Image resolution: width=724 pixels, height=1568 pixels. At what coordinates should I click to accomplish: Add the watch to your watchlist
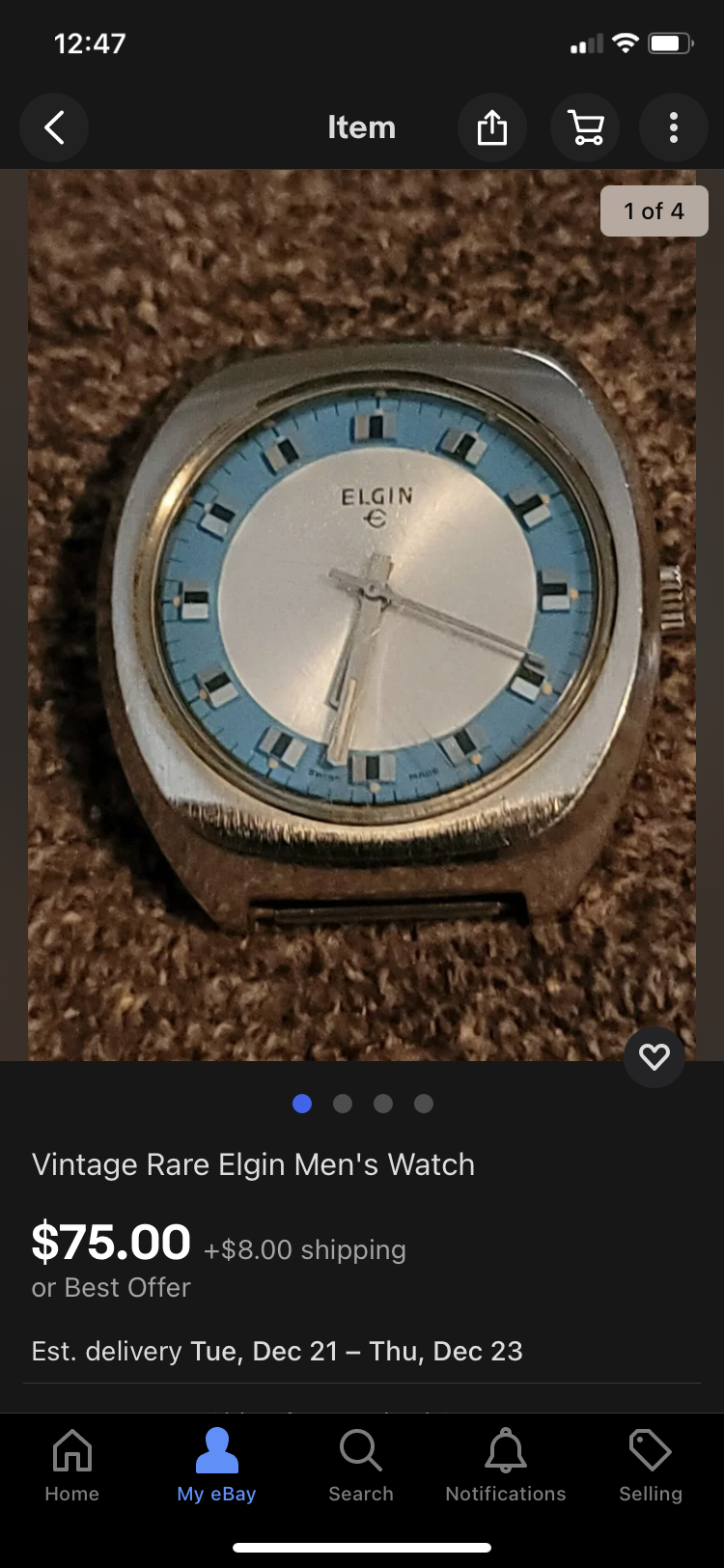[x=654, y=1057]
